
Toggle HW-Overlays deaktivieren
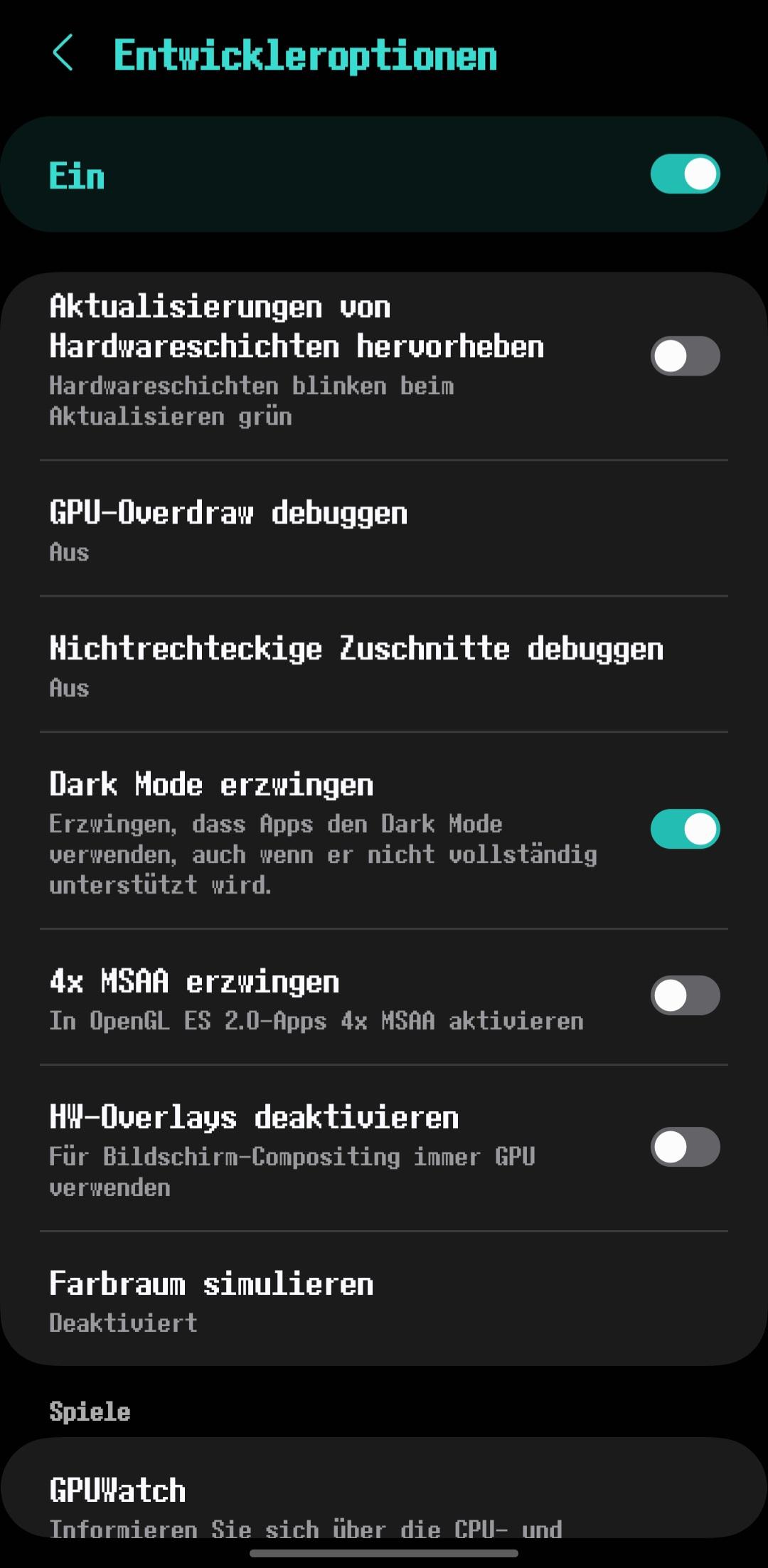(x=685, y=1147)
